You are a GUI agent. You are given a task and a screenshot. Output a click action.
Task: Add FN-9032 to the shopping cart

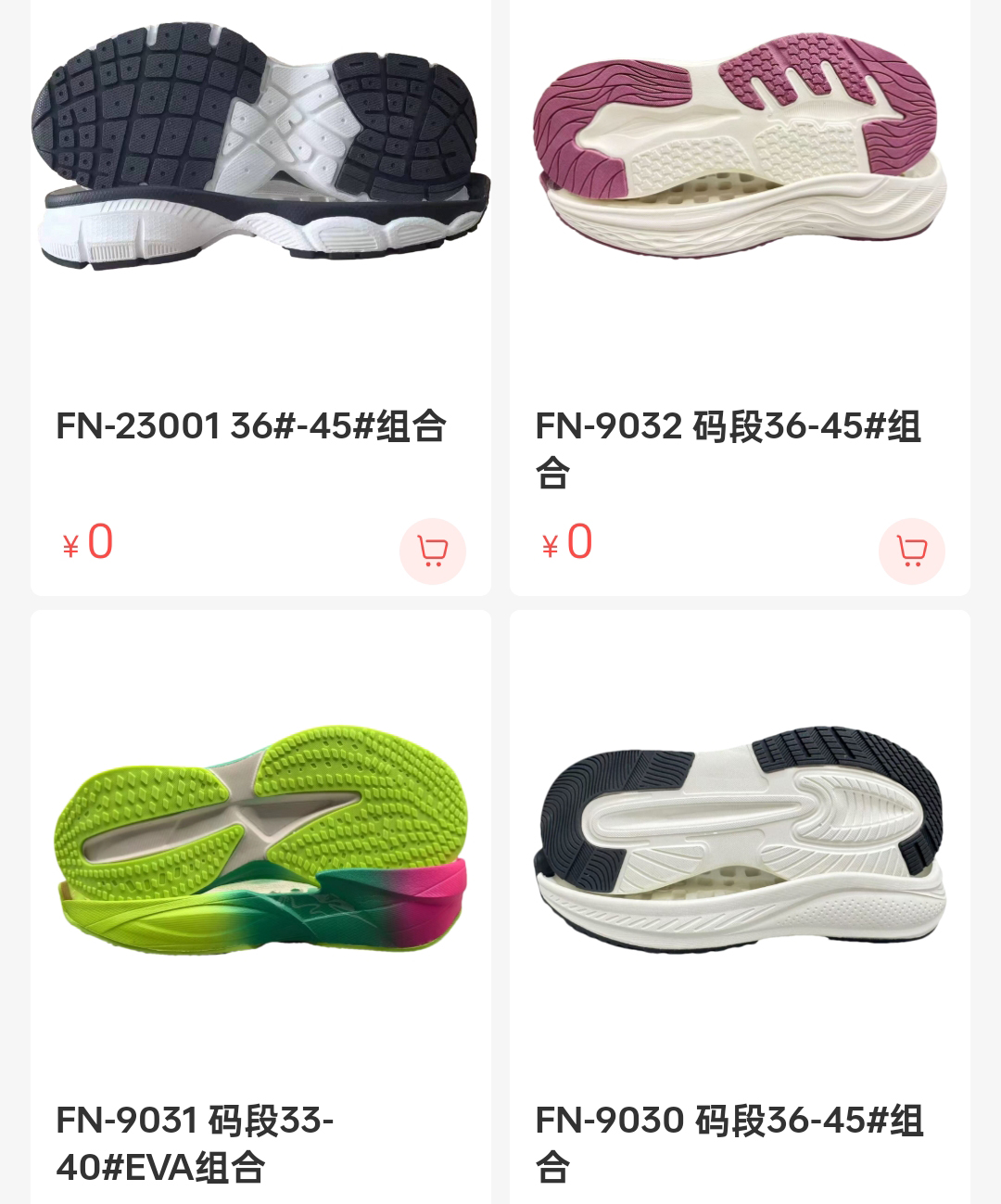911,551
